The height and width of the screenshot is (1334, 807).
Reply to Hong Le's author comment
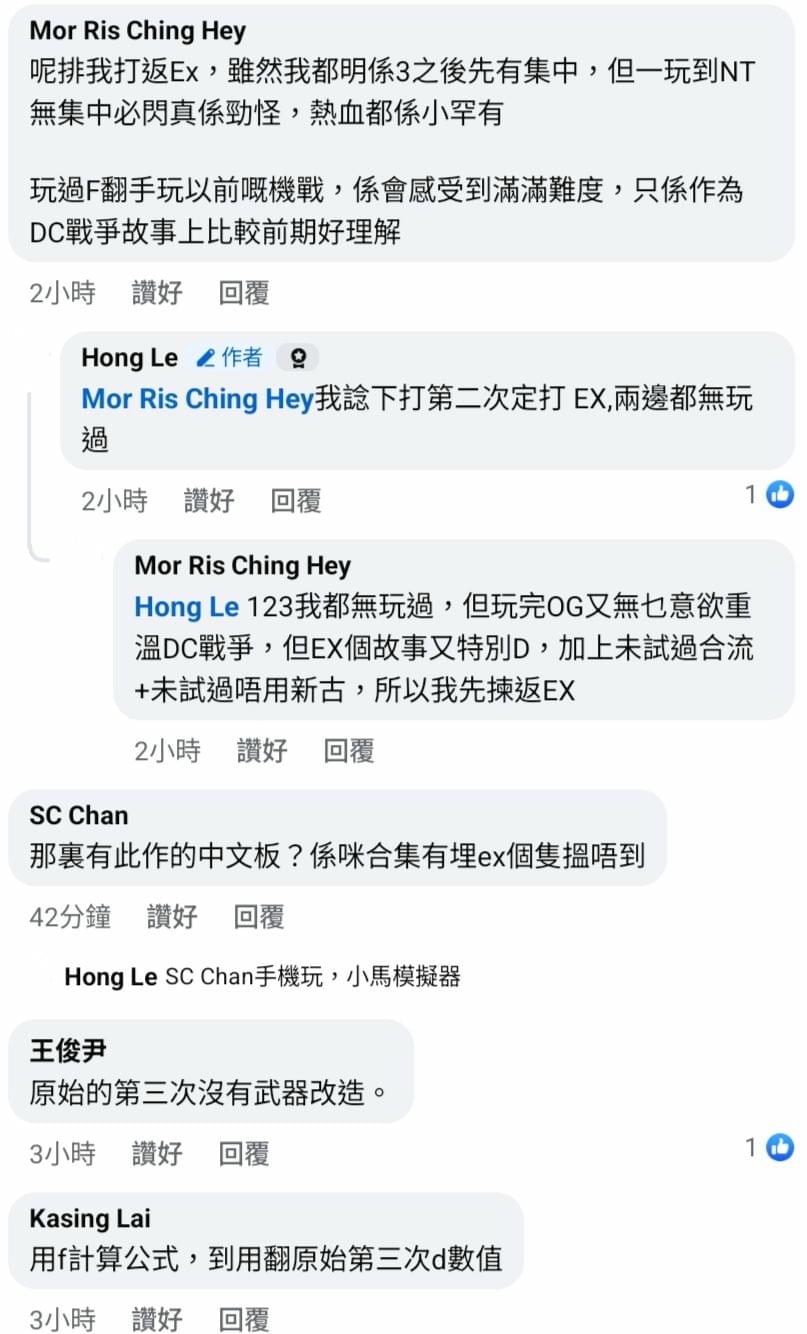[296, 501]
